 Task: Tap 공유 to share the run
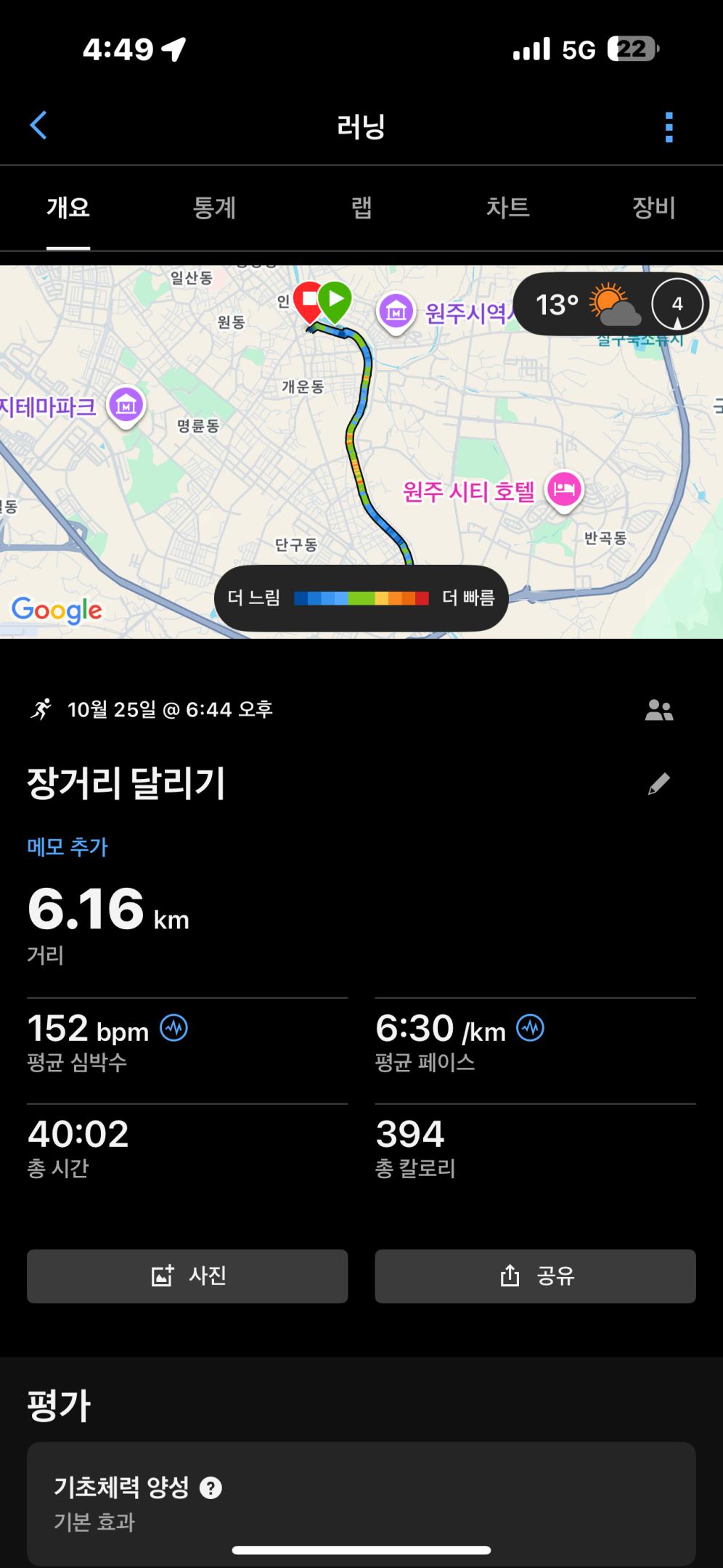tap(535, 1277)
